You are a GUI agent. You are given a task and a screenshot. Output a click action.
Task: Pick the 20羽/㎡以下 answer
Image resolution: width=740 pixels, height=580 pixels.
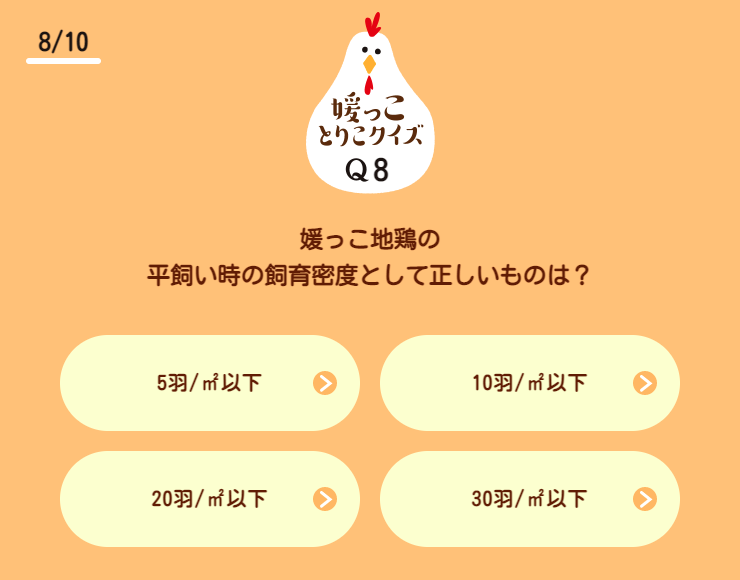click(210, 499)
